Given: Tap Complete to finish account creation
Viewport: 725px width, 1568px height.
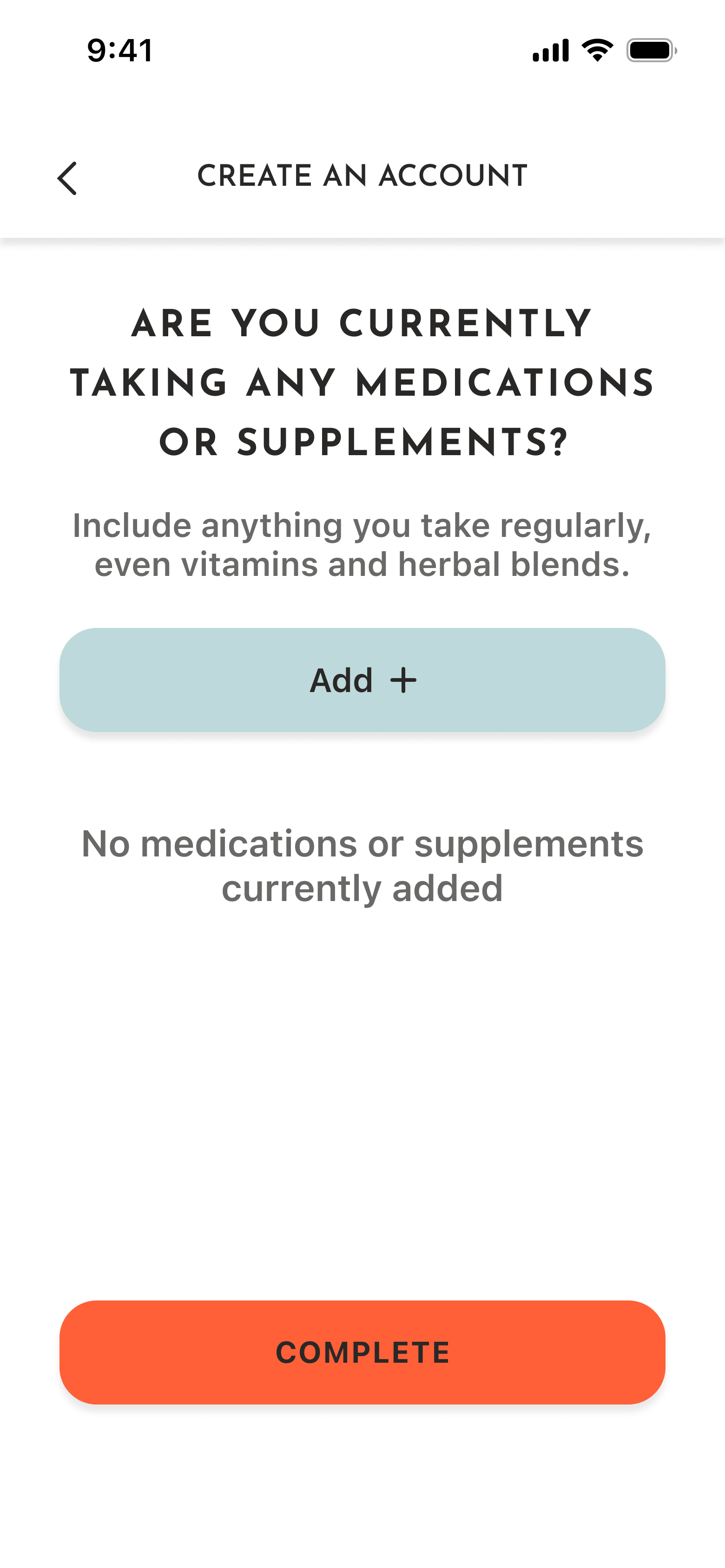Looking at the screenshot, I should tap(362, 1352).
